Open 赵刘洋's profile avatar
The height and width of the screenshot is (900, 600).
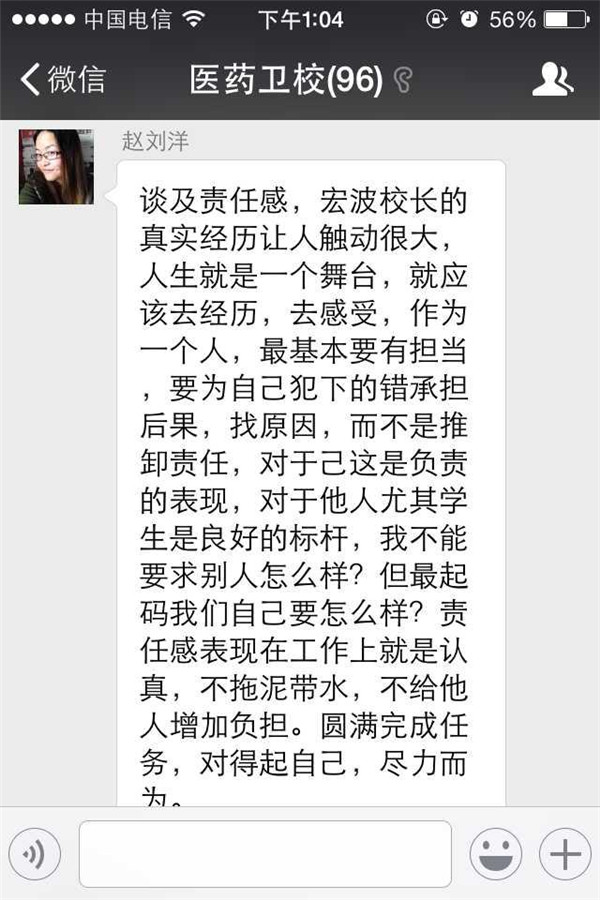[x=56, y=166]
